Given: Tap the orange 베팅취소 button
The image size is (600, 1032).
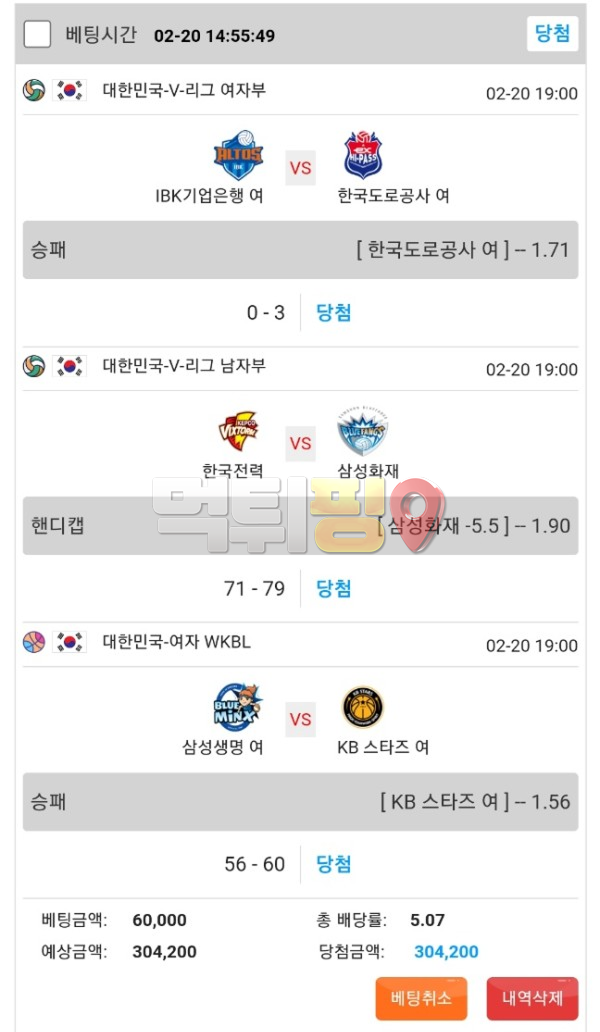Looking at the screenshot, I should pos(421,997).
